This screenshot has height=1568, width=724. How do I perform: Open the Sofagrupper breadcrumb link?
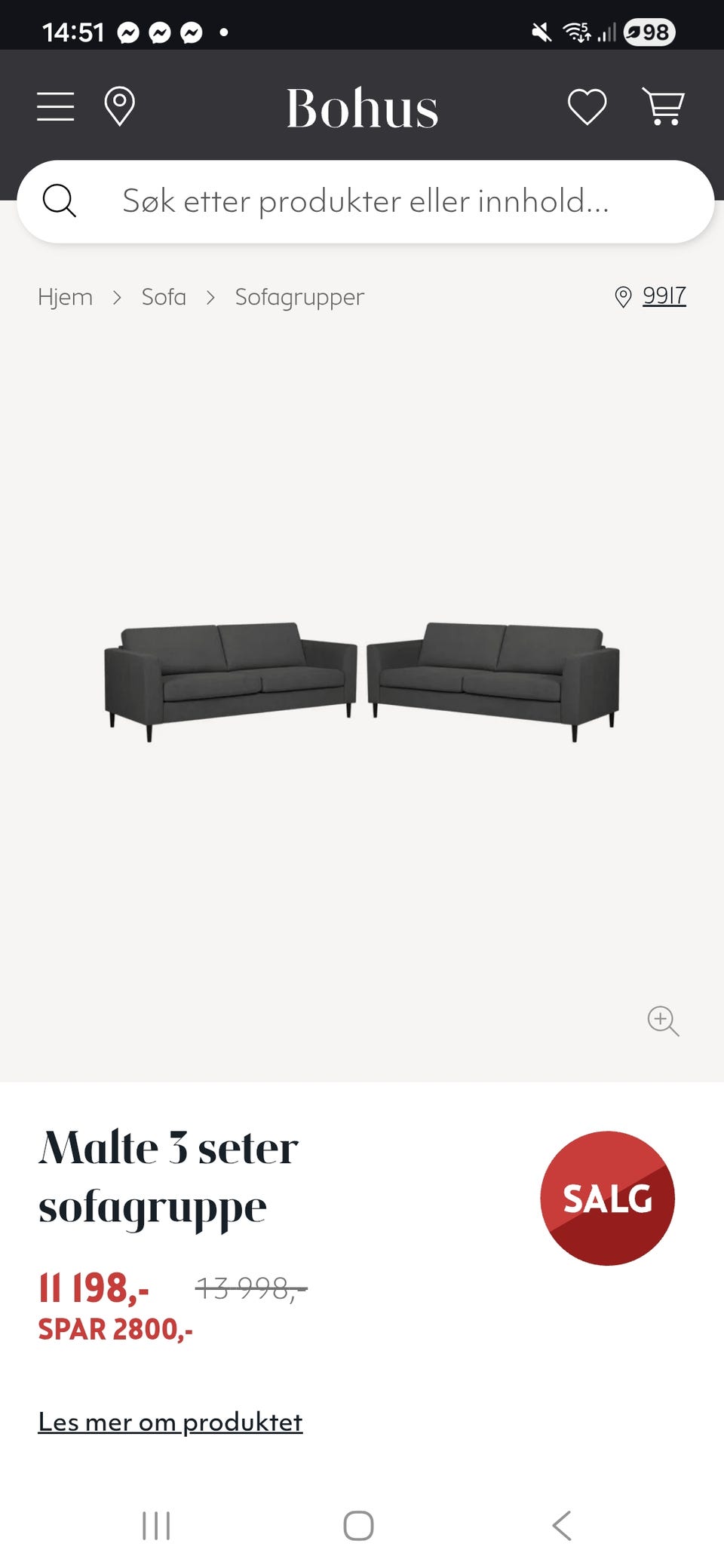pyautogui.click(x=299, y=297)
